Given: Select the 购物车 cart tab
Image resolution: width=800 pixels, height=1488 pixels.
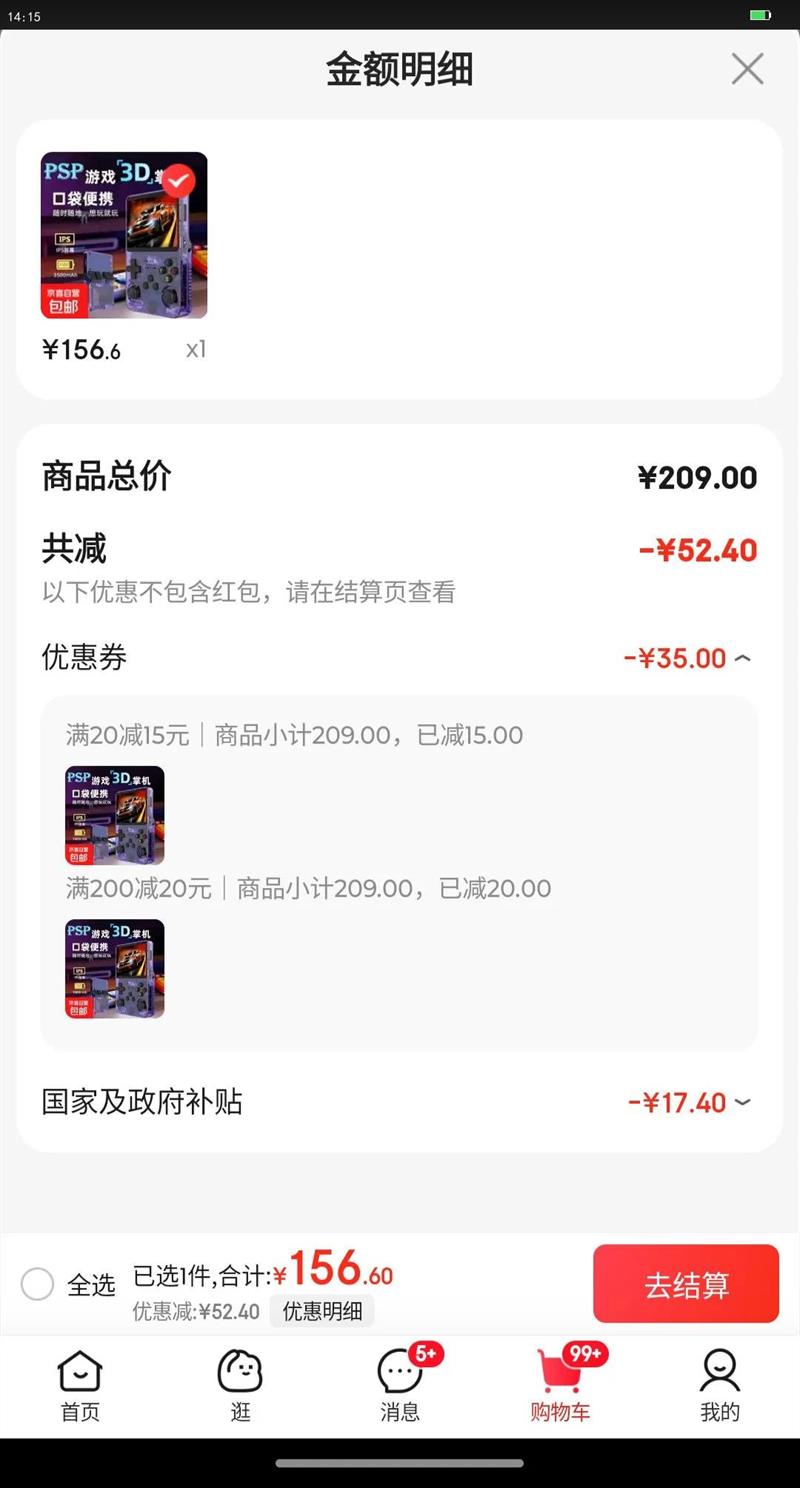Looking at the screenshot, I should tap(560, 1385).
